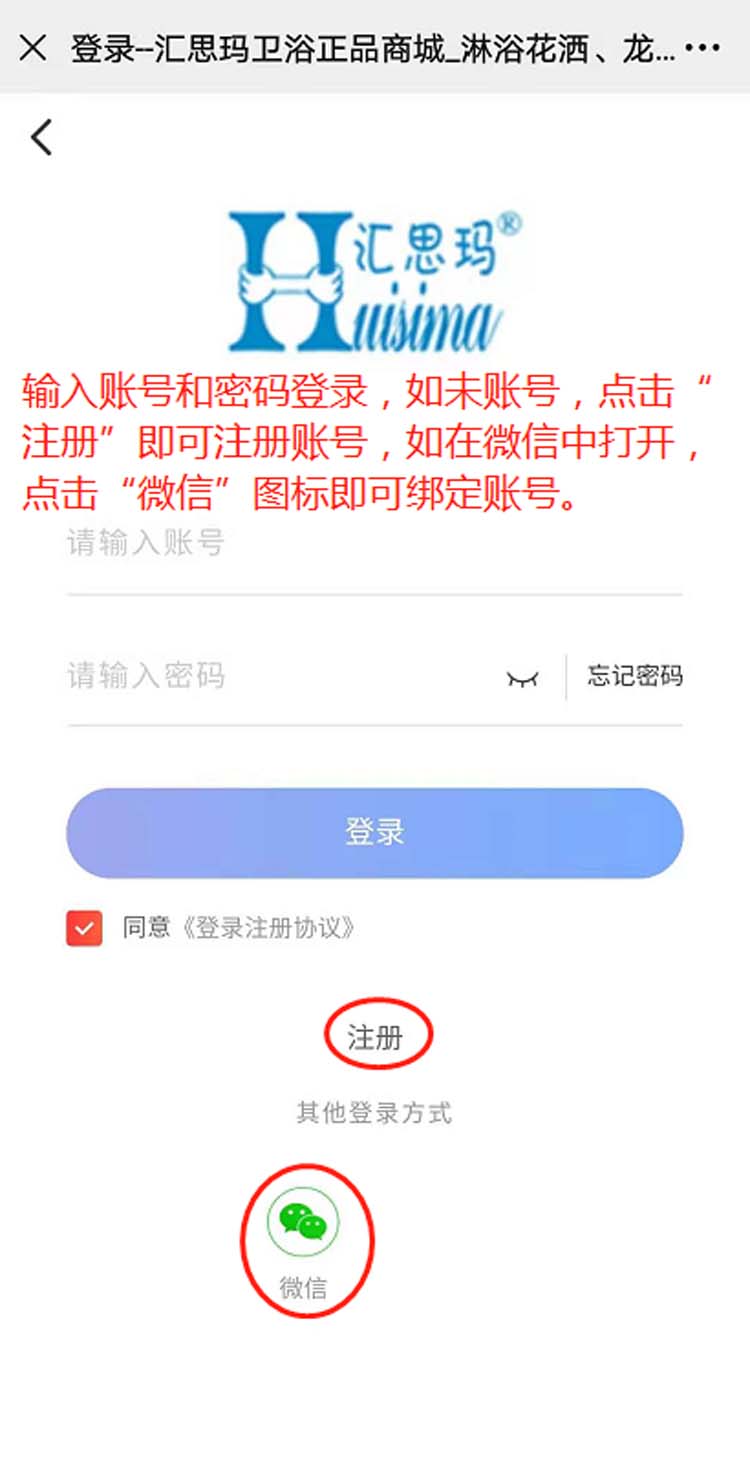Uncheck the 同意 agreement checkbox
The height and width of the screenshot is (1465, 750).
coord(84,928)
